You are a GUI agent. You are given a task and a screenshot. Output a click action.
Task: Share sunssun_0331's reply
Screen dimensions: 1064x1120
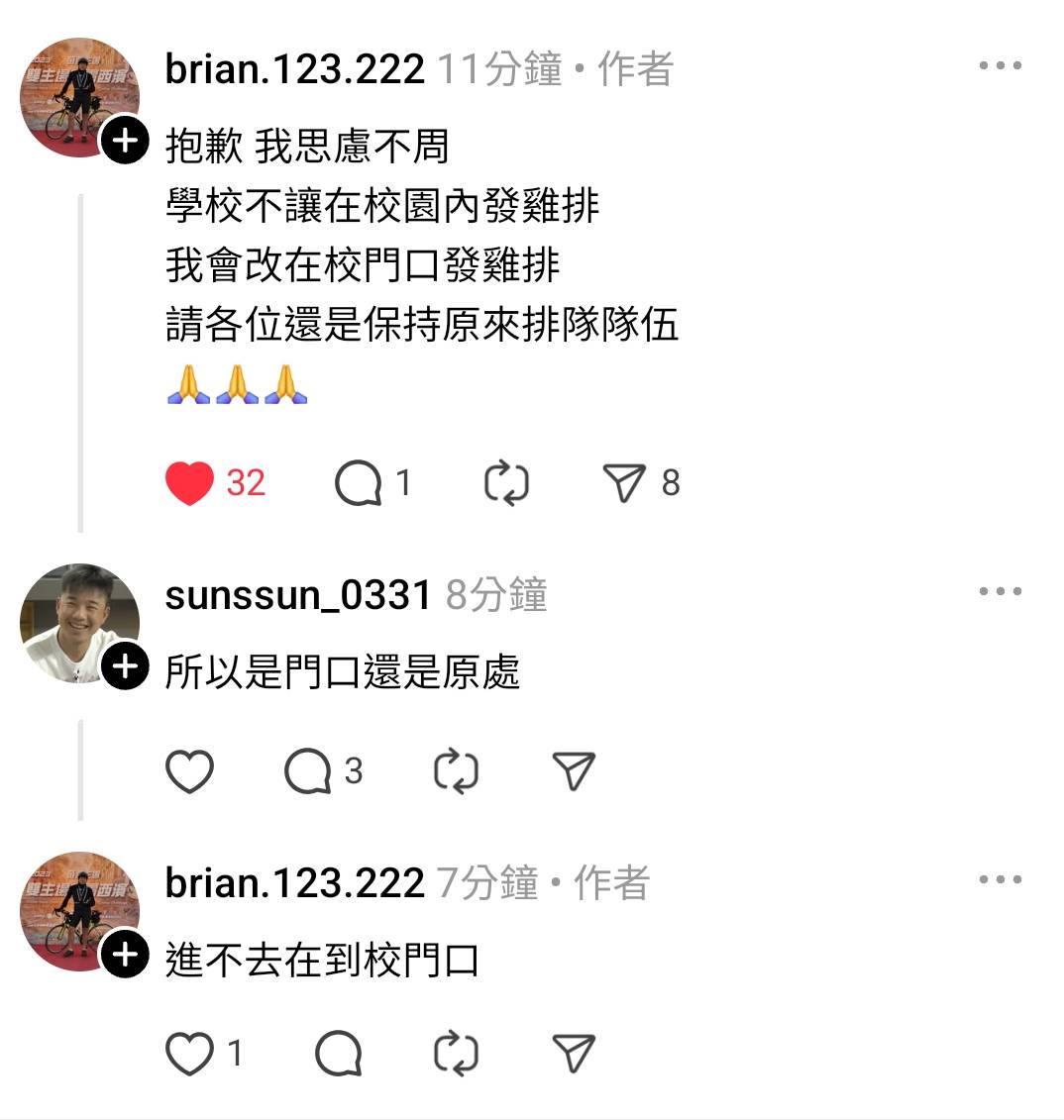tap(574, 771)
